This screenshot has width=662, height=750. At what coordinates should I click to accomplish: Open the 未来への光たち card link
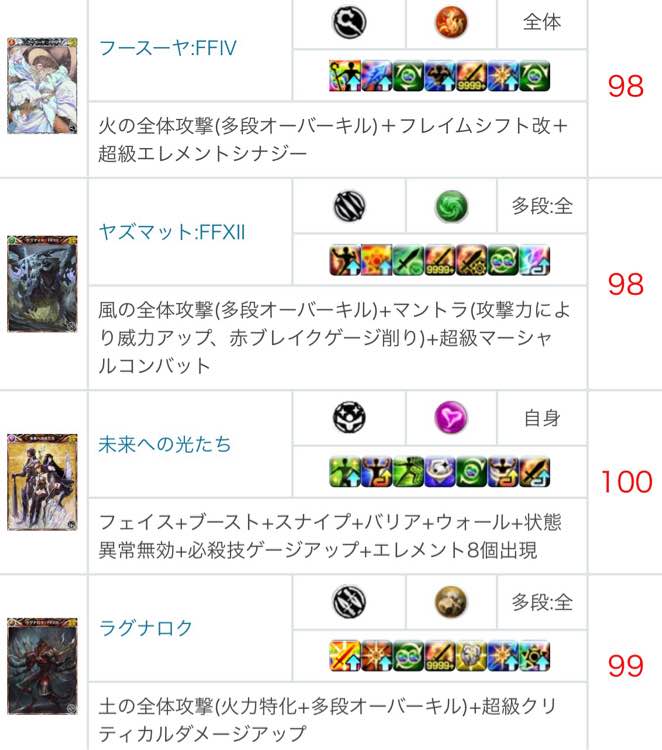tap(165, 444)
